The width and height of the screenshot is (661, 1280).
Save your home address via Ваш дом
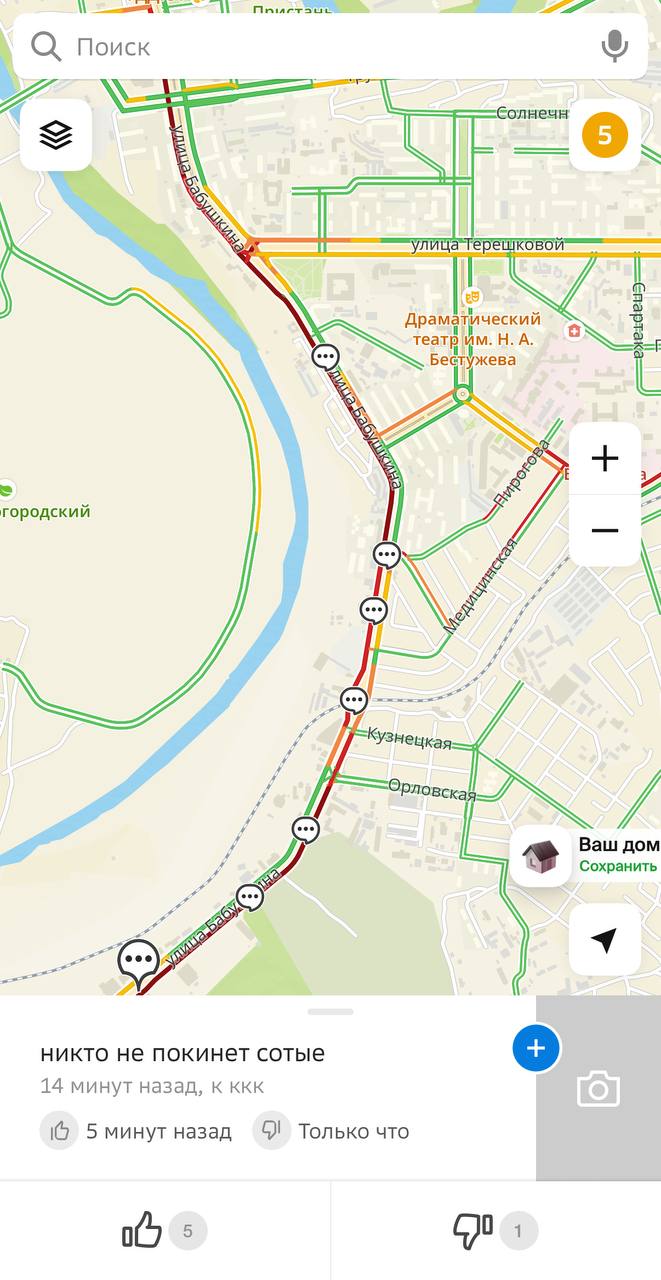[585, 855]
